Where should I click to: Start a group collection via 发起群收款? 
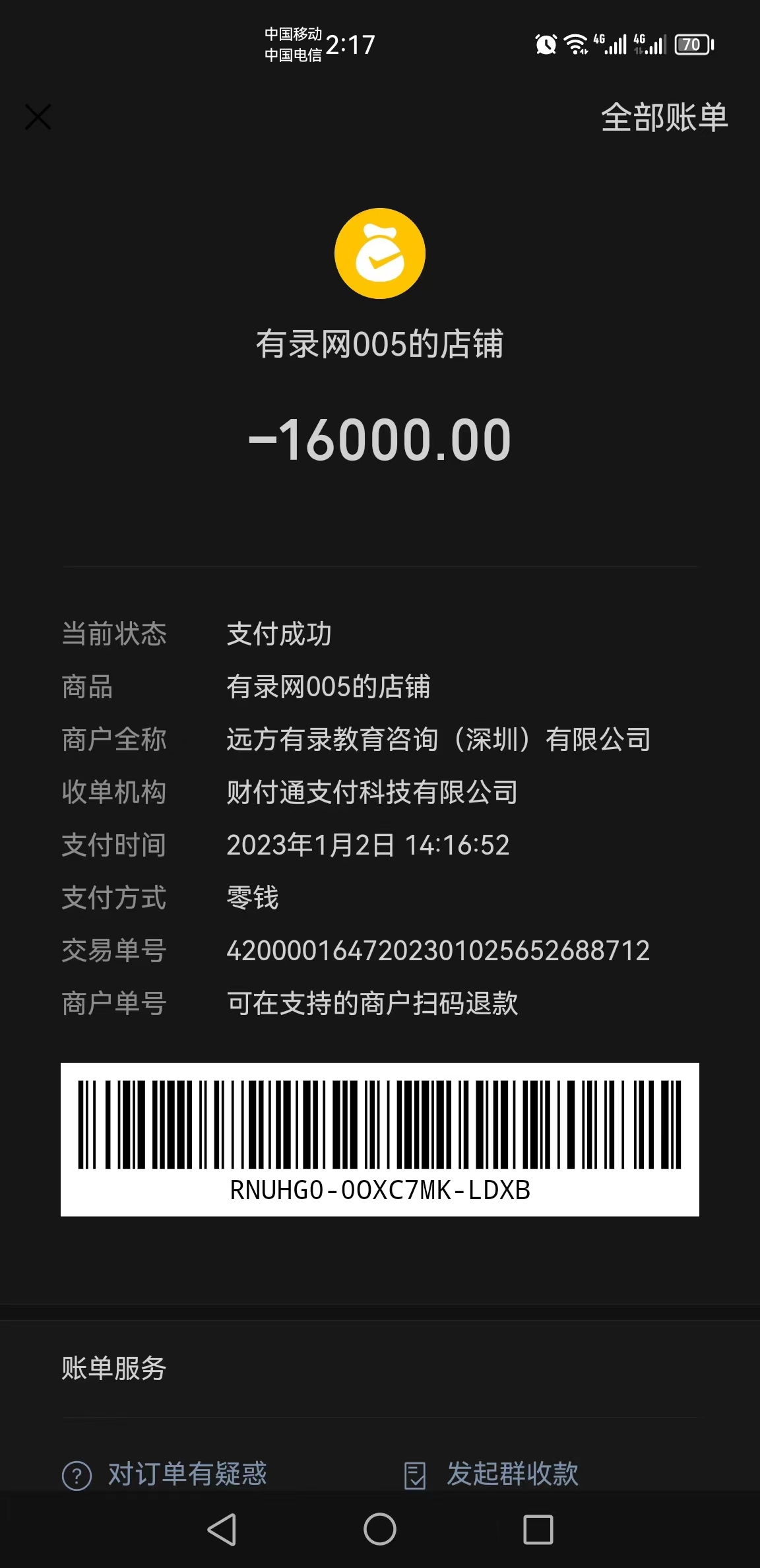tap(492, 1474)
